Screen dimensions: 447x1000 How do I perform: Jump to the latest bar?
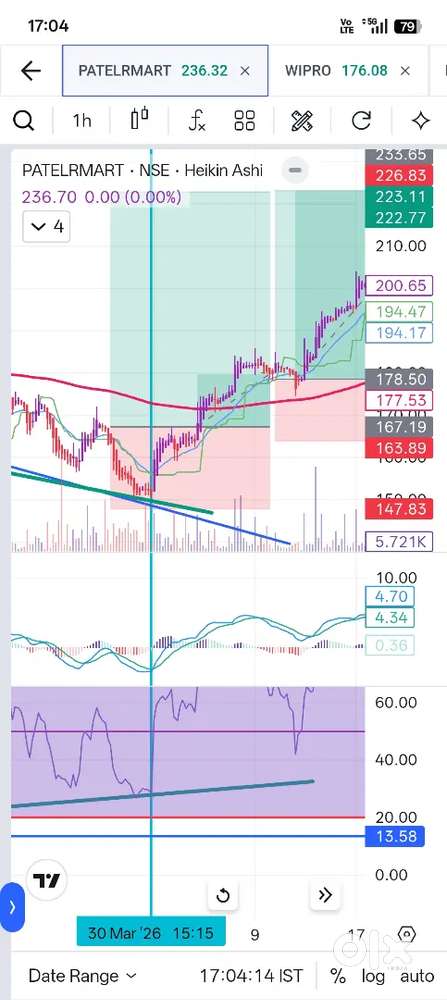(x=325, y=895)
